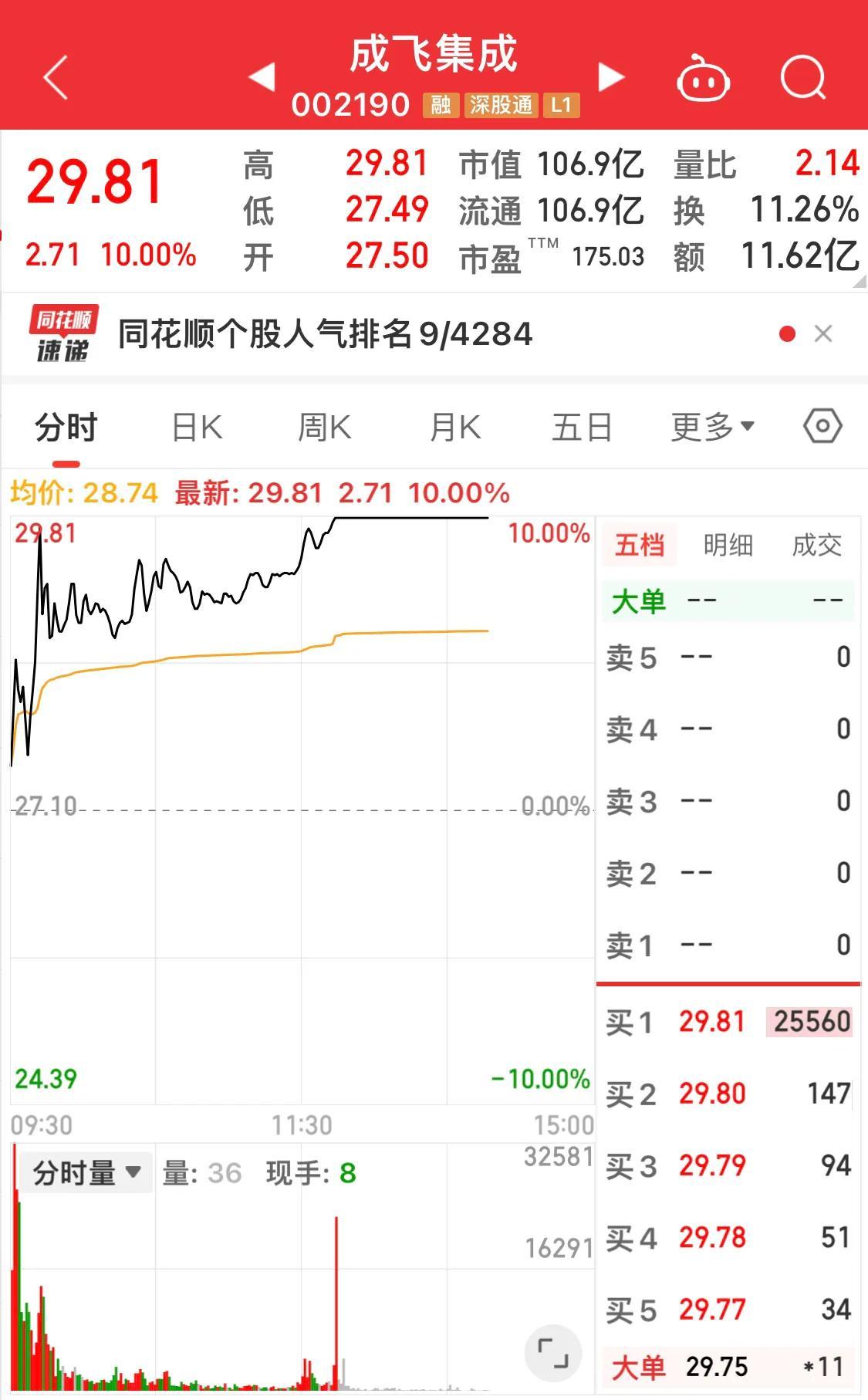Select the 分时 chart tab
The height and width of the screenshot is (1400, 868).
pos(66,427)
